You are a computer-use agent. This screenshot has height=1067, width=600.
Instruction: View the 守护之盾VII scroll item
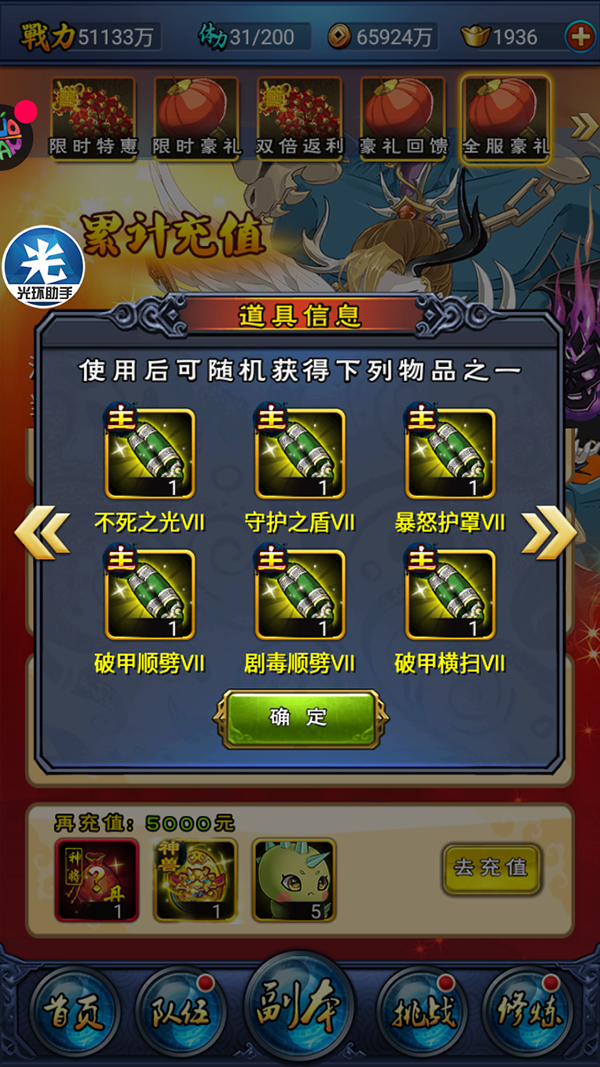[x=300, y=453]
